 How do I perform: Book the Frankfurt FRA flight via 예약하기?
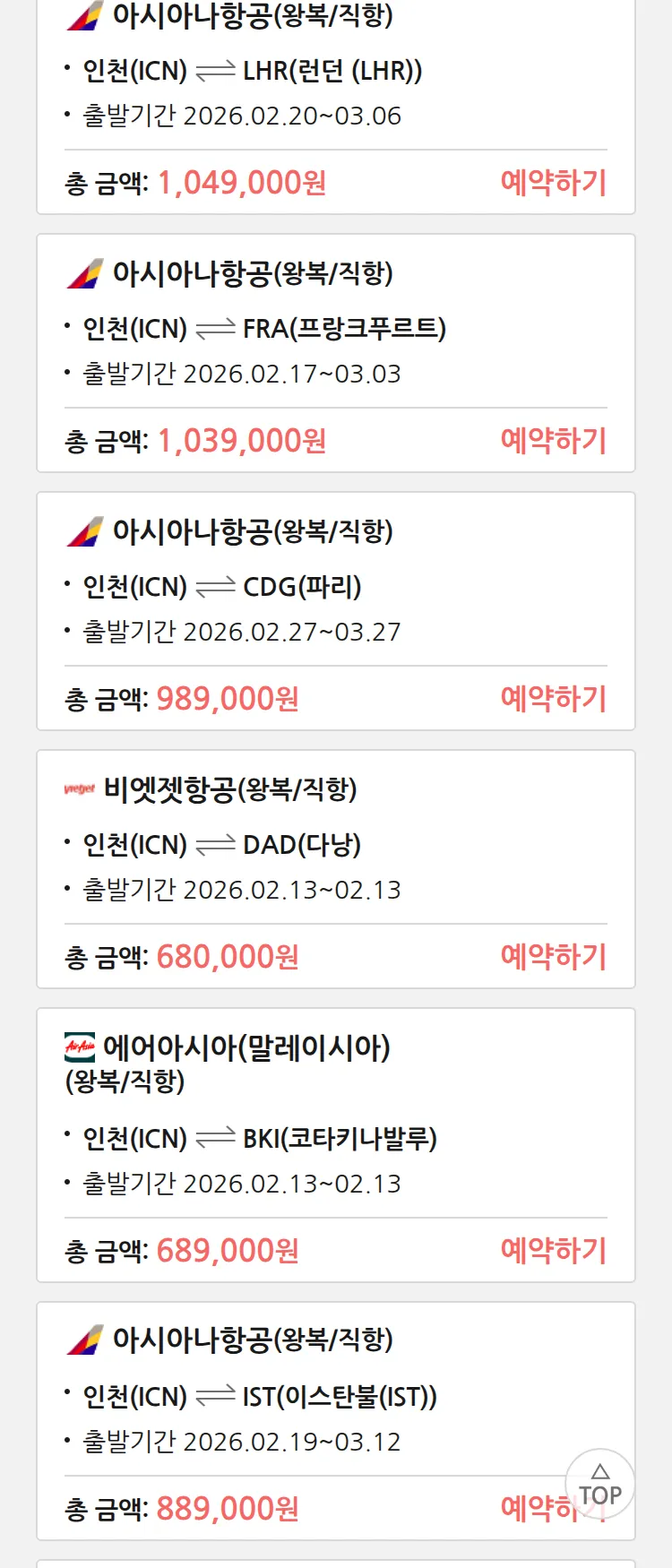[553, 441]
